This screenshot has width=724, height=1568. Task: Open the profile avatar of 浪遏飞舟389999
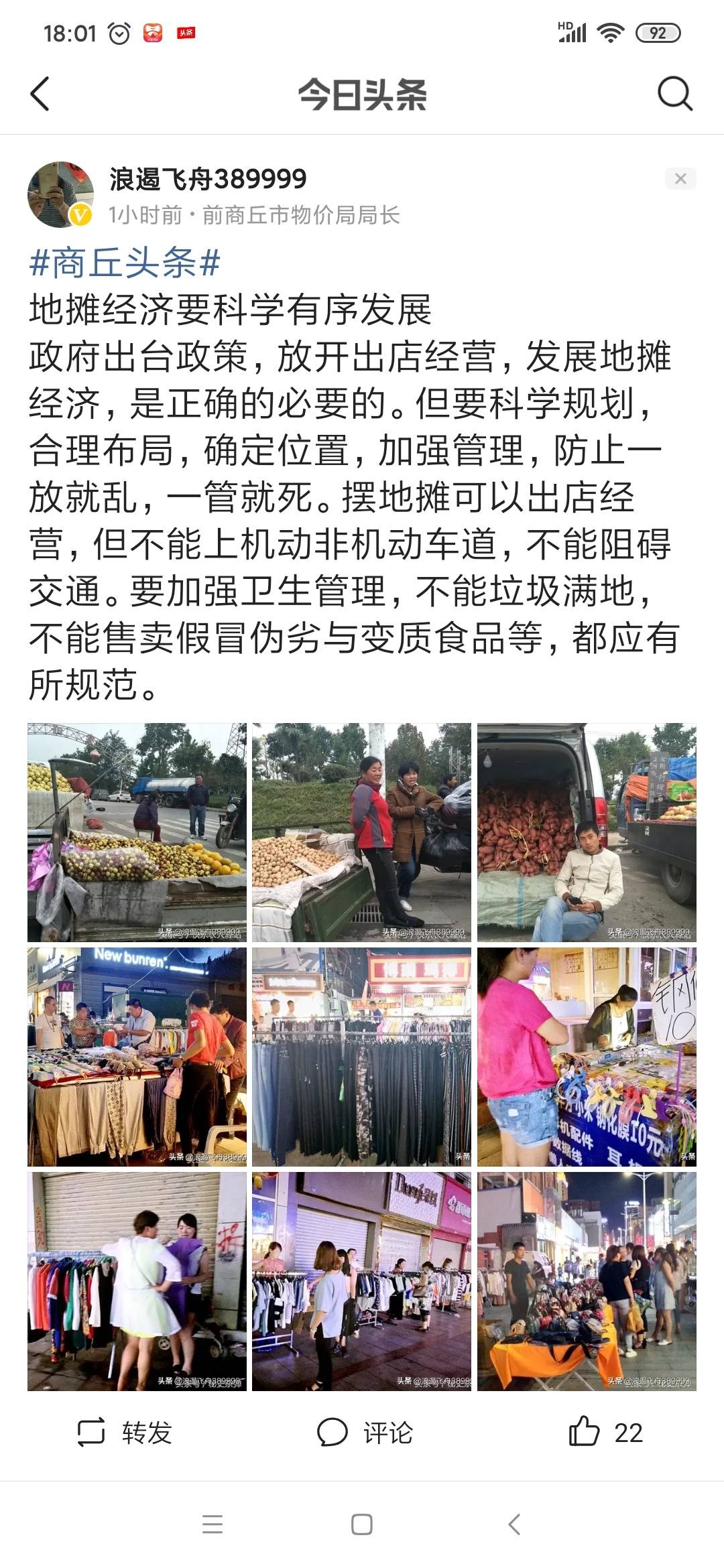(60, 194)
